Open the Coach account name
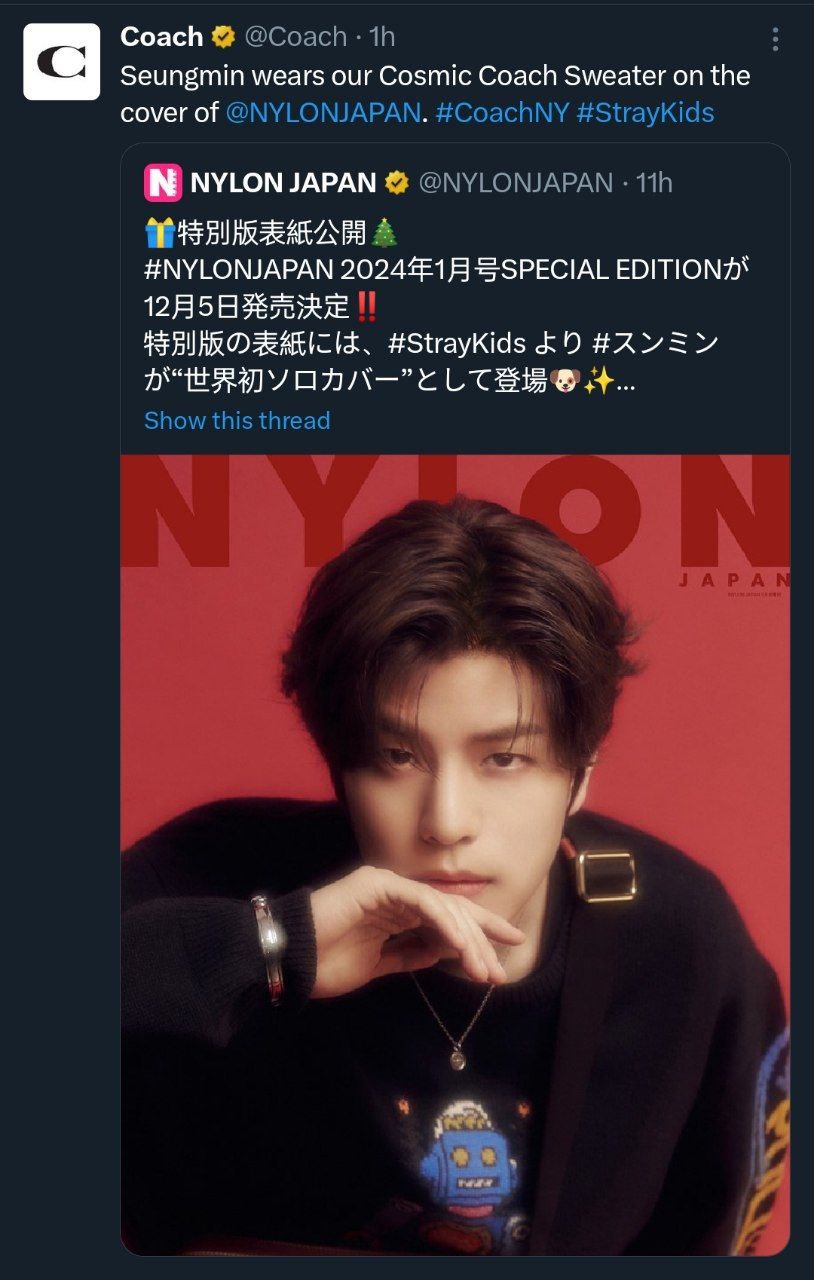This screenshot has height=1280, width=814. [161, 37]
